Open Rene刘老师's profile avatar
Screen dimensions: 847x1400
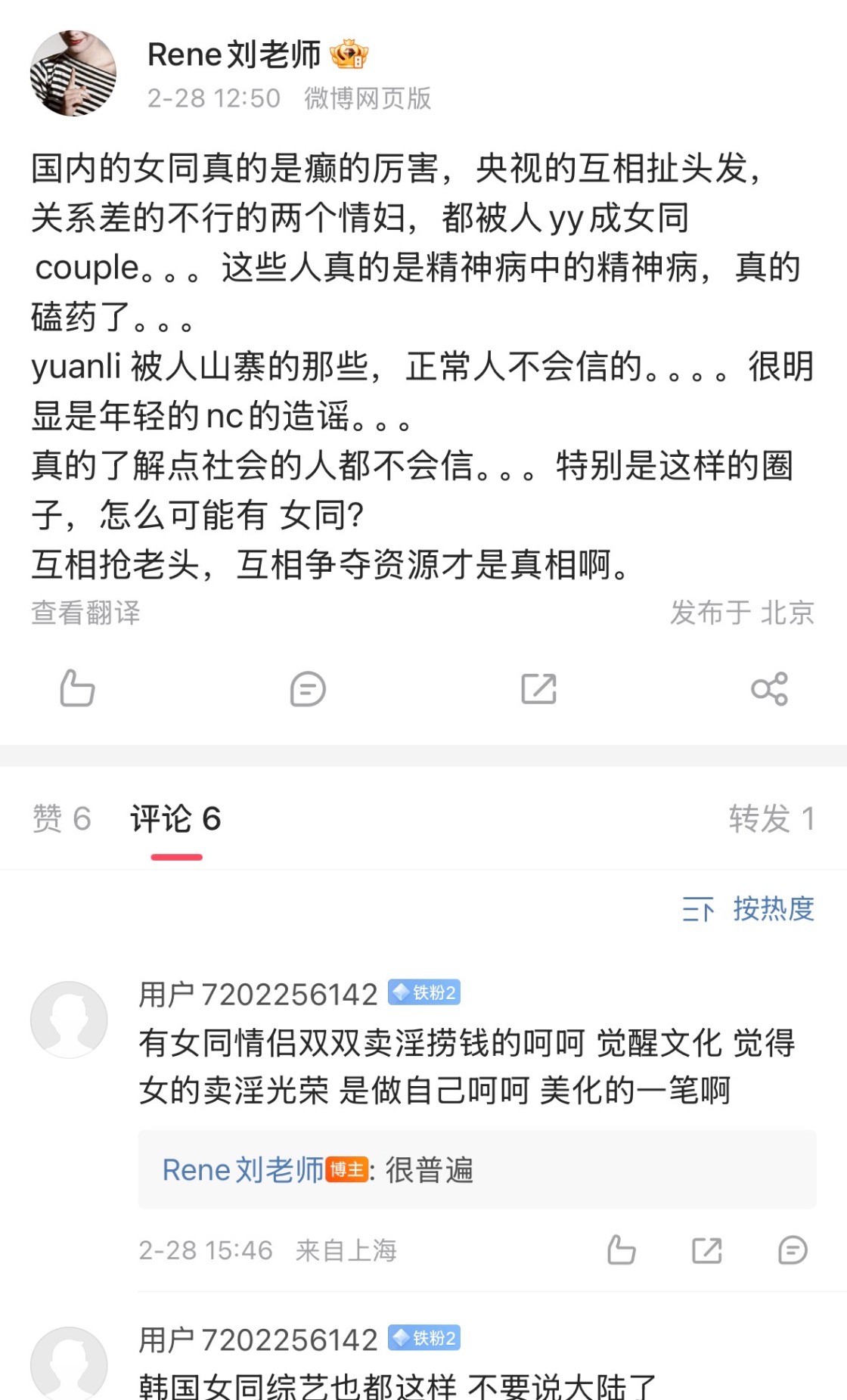point(73,73)
